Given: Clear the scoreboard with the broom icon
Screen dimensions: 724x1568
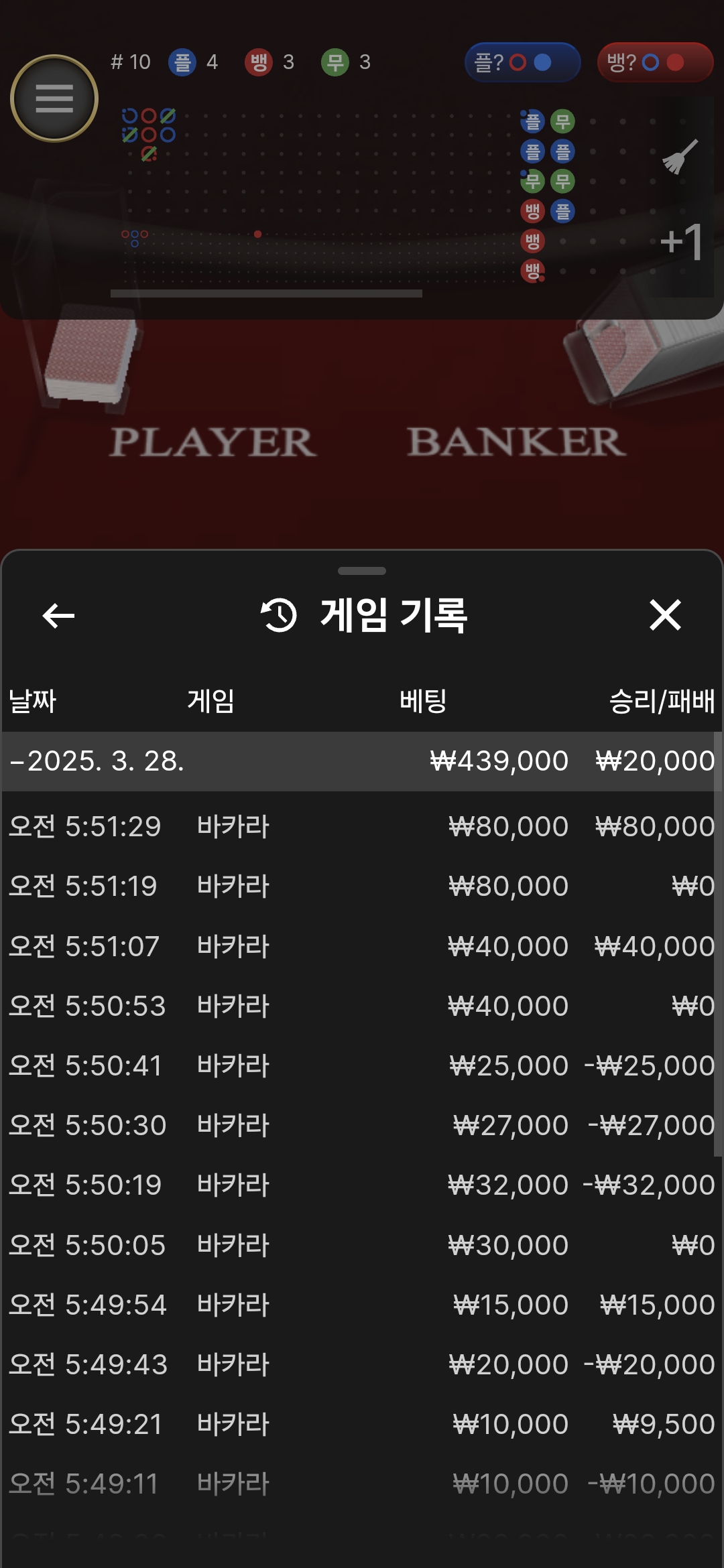Looking at the screenshot, I should pos(680,157).
